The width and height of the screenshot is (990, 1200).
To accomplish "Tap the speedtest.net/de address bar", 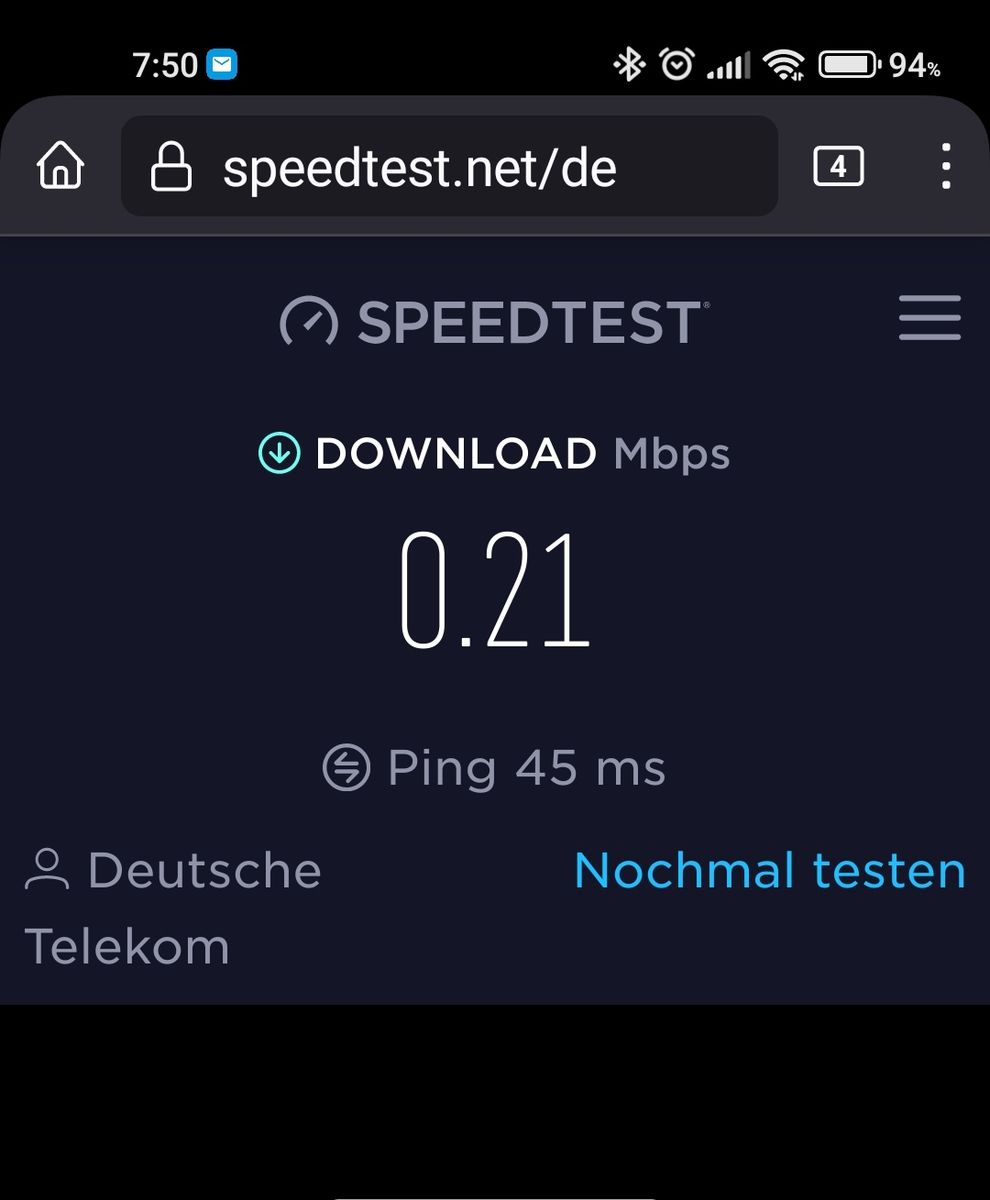I will pos(448,167).
